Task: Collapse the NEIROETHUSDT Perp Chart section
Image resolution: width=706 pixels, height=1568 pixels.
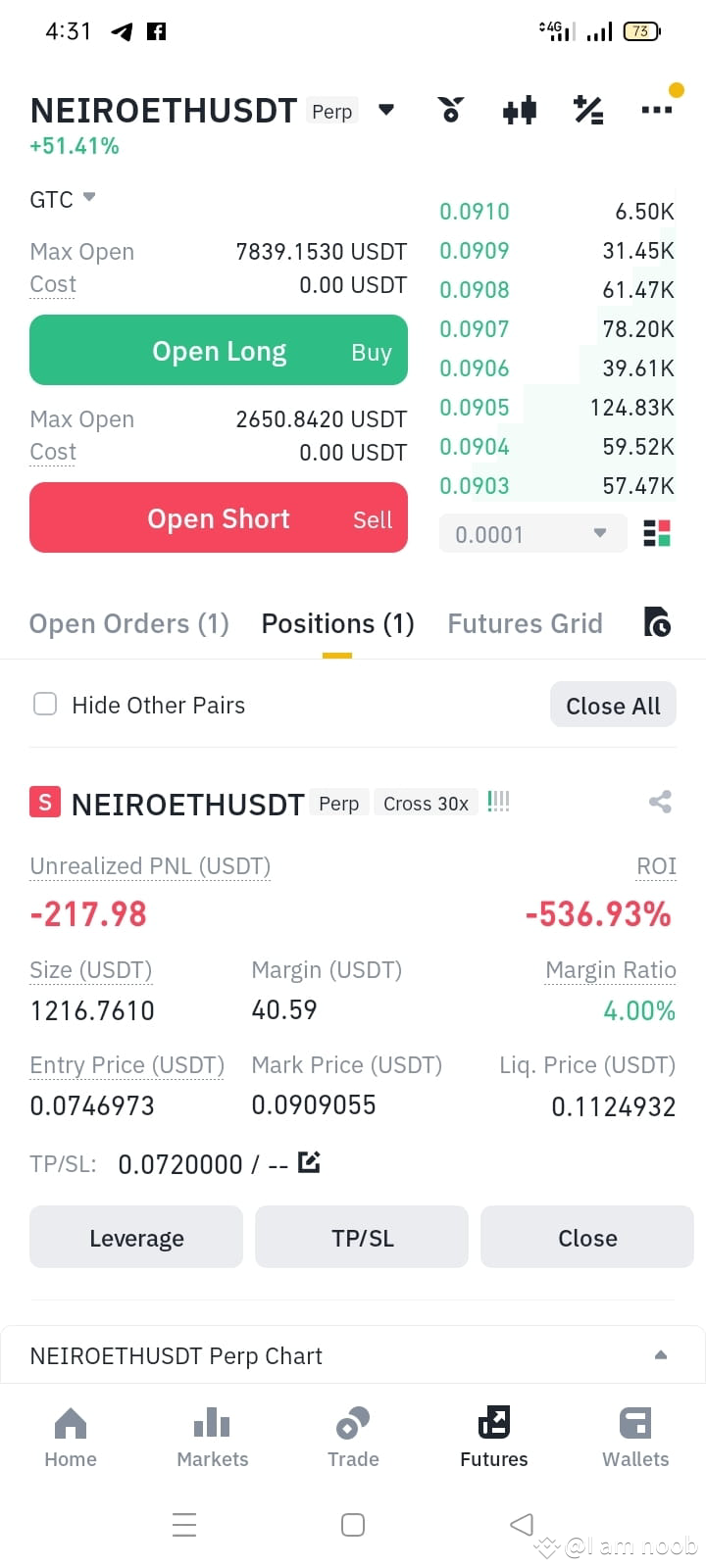Action: [x=661, y=1355]
